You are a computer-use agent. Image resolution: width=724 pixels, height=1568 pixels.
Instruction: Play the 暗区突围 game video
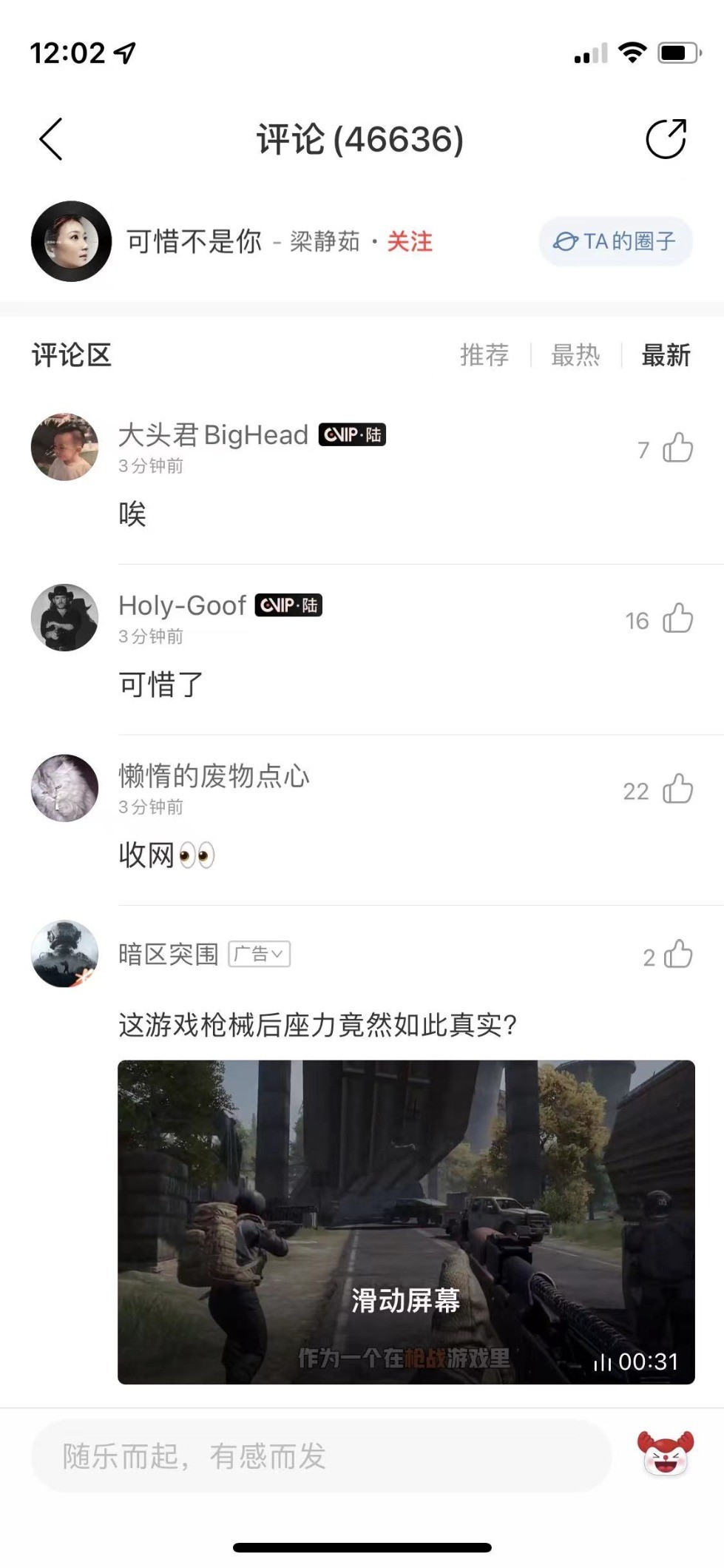point(406,1222)
